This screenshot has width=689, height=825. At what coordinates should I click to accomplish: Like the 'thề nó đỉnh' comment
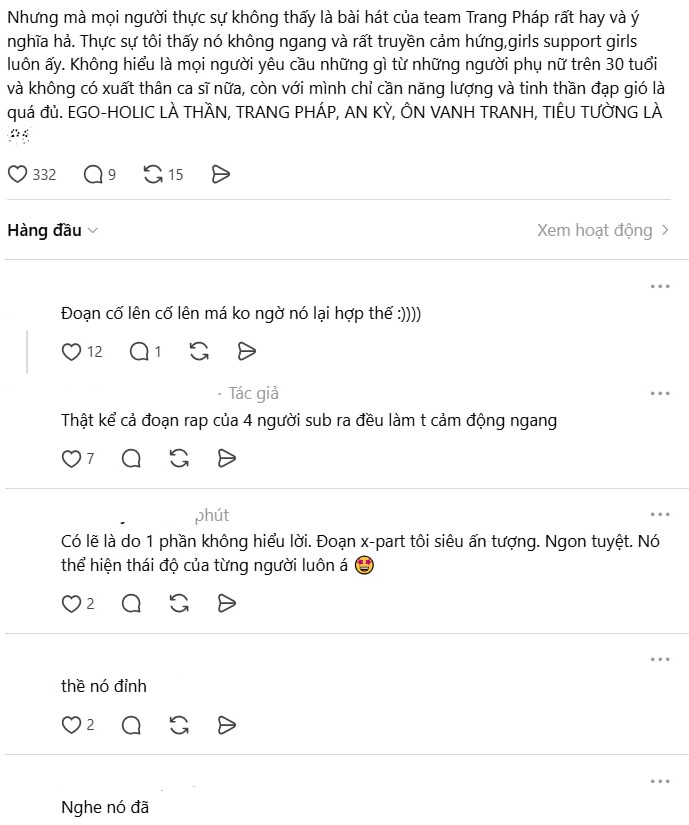[x=71, y=724]
